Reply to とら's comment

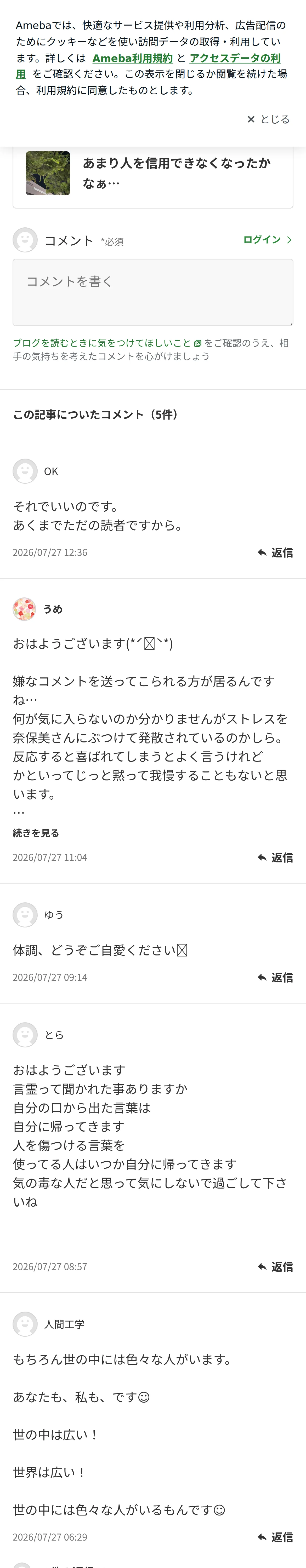tap(275, 1267)
